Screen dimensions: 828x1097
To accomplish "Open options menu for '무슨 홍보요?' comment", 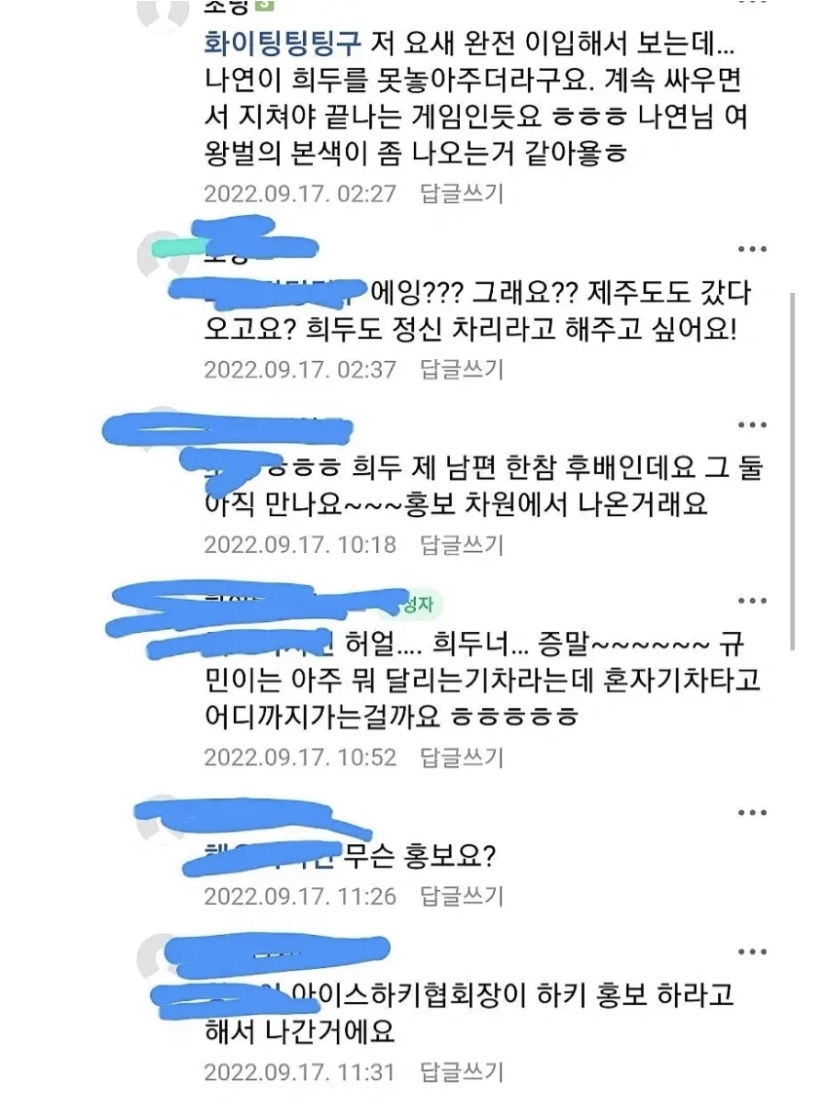I will click(752, 813).
